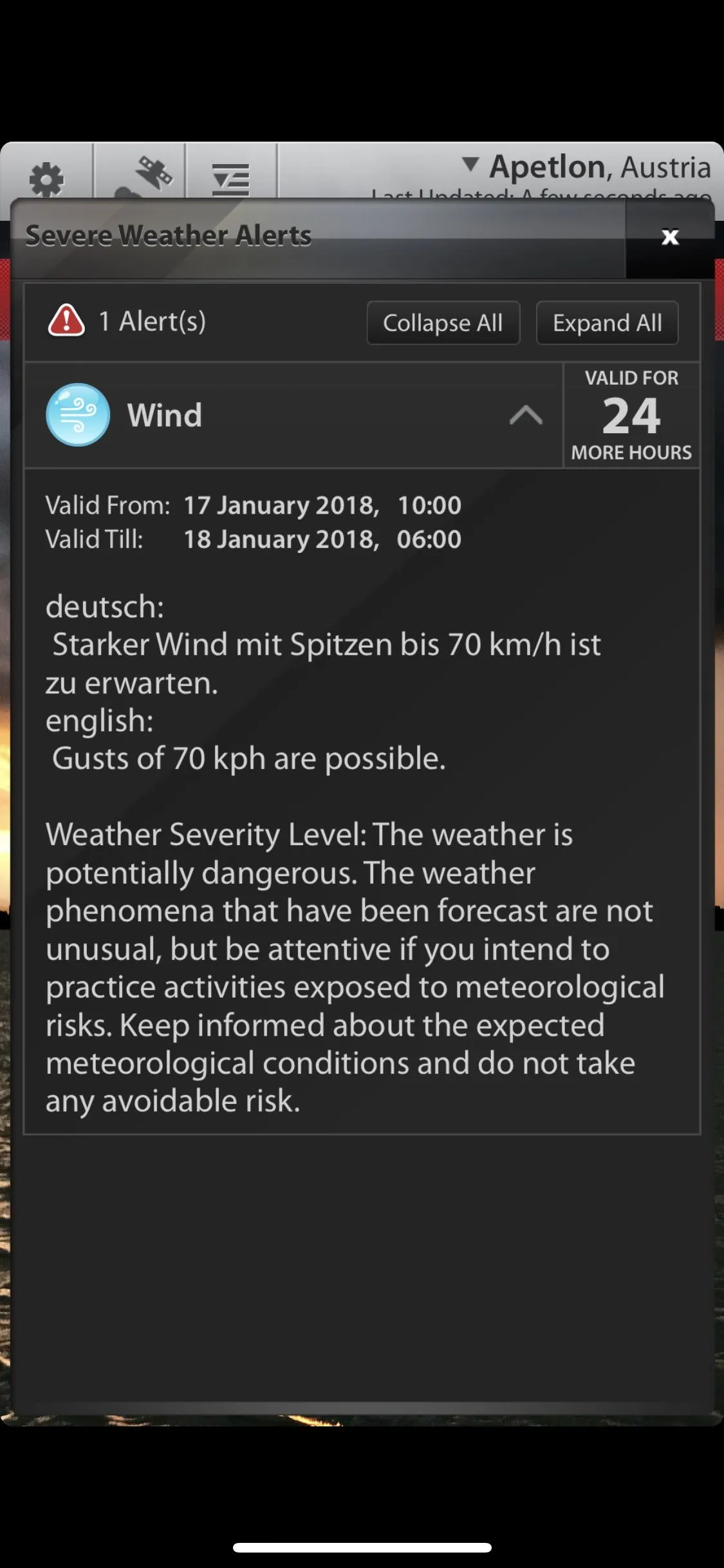Viewport: 724px width, 1568px height.
Task: Open the satellite weather view
Action: (x=142, y=175)
